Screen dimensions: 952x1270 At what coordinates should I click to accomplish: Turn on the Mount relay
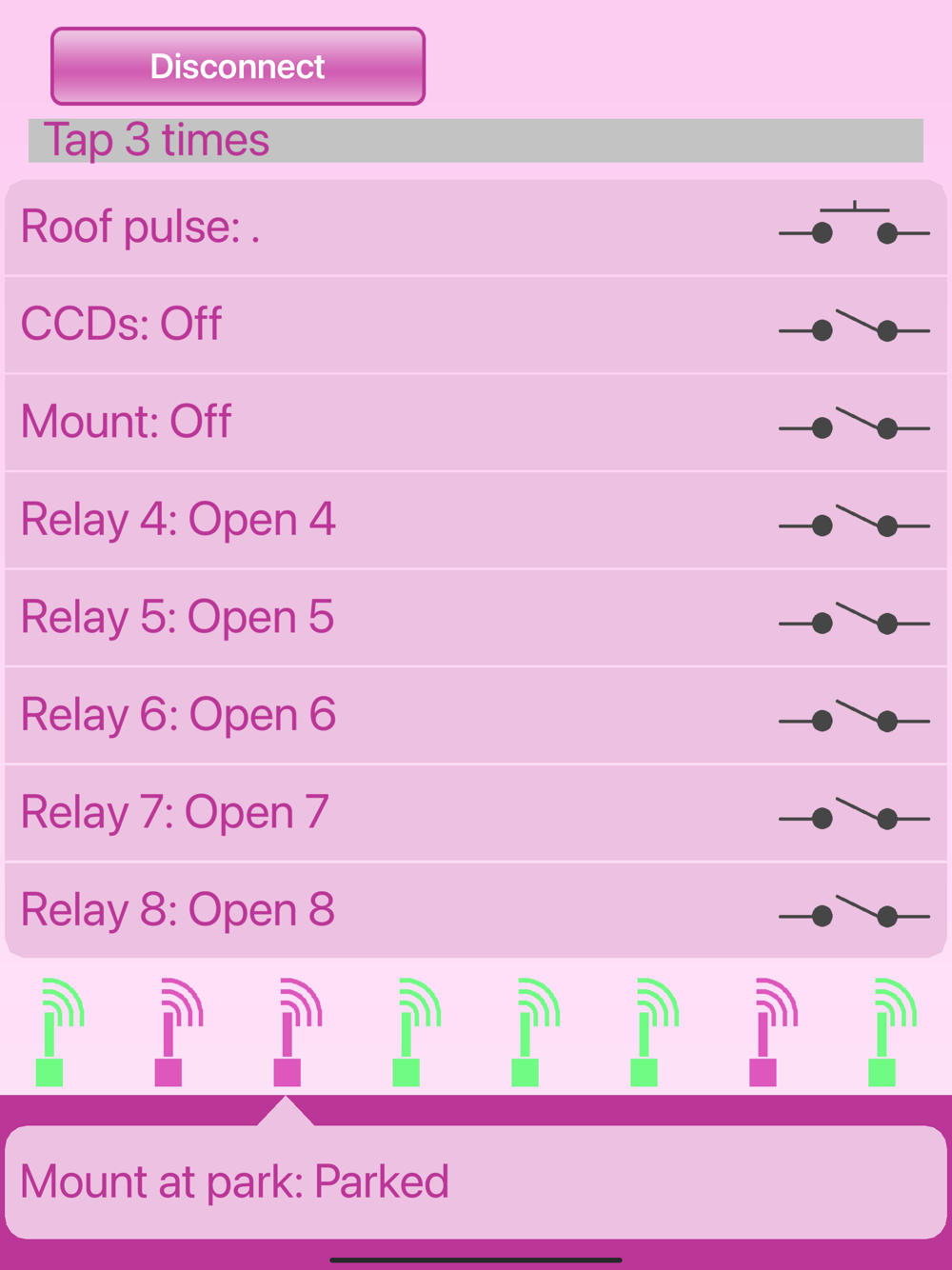pos(854,424)
